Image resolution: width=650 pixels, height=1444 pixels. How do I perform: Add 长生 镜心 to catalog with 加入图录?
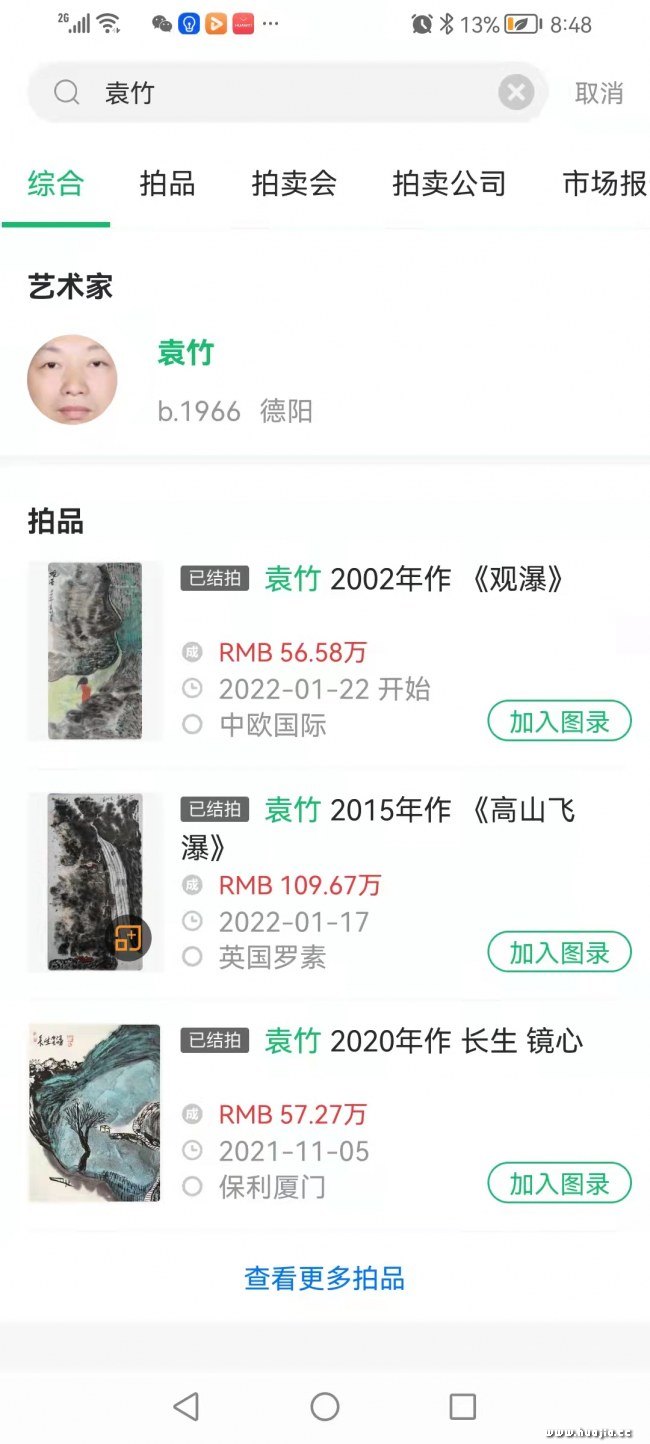pos(559,1184)
